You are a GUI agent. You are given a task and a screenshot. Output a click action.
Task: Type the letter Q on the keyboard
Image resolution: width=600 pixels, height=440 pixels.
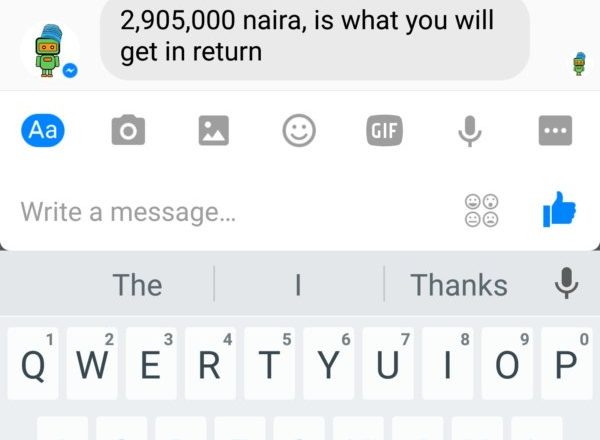pyautogui.click(x=33, y=365)
